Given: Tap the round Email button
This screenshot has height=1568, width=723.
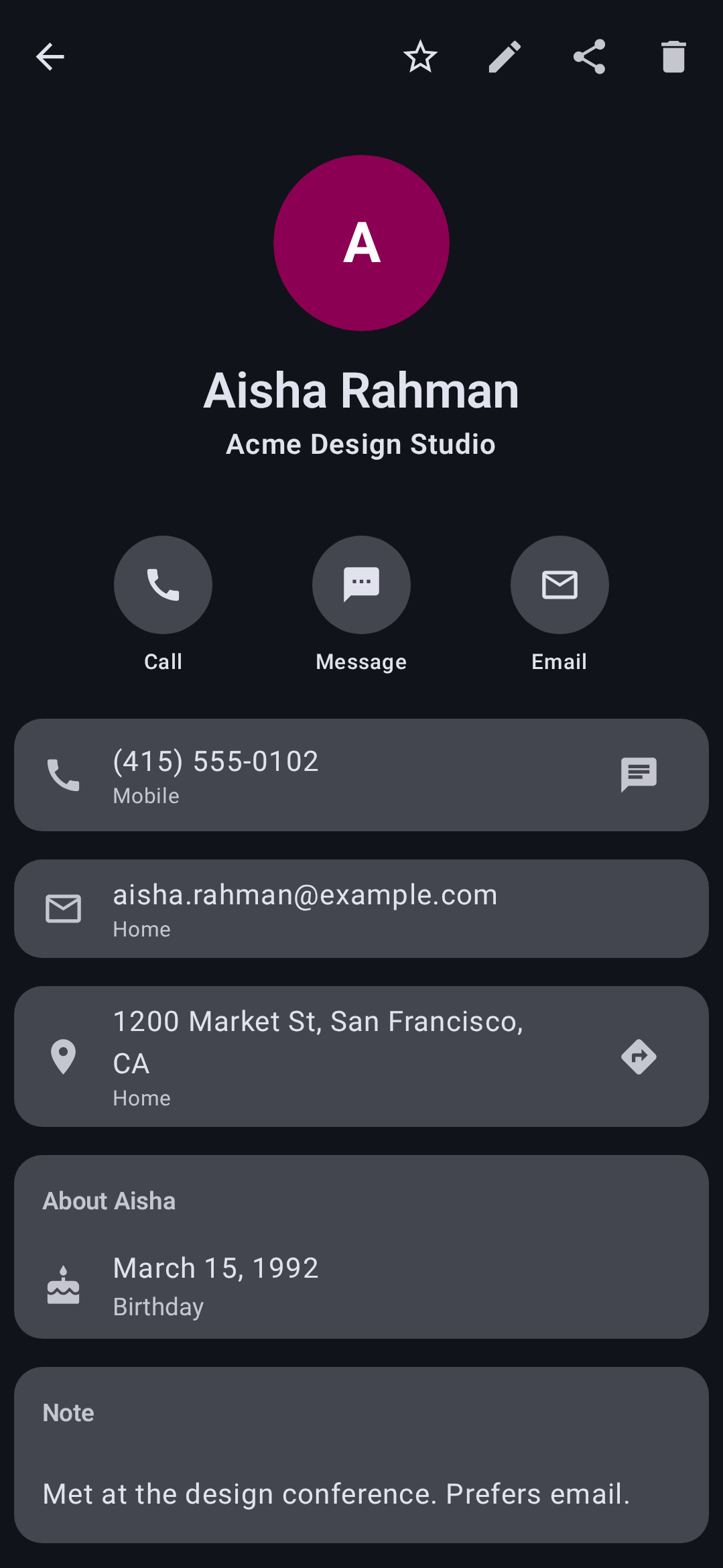Looking at the screenshot, I should (560, 585).
